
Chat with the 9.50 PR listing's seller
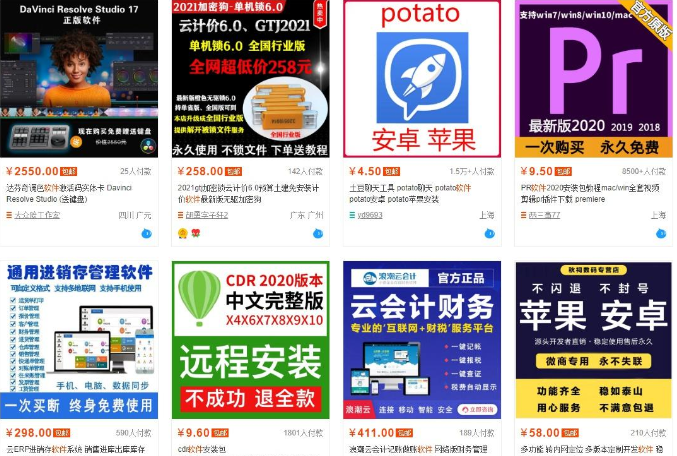pyautogui.click(x=660, y=234)
